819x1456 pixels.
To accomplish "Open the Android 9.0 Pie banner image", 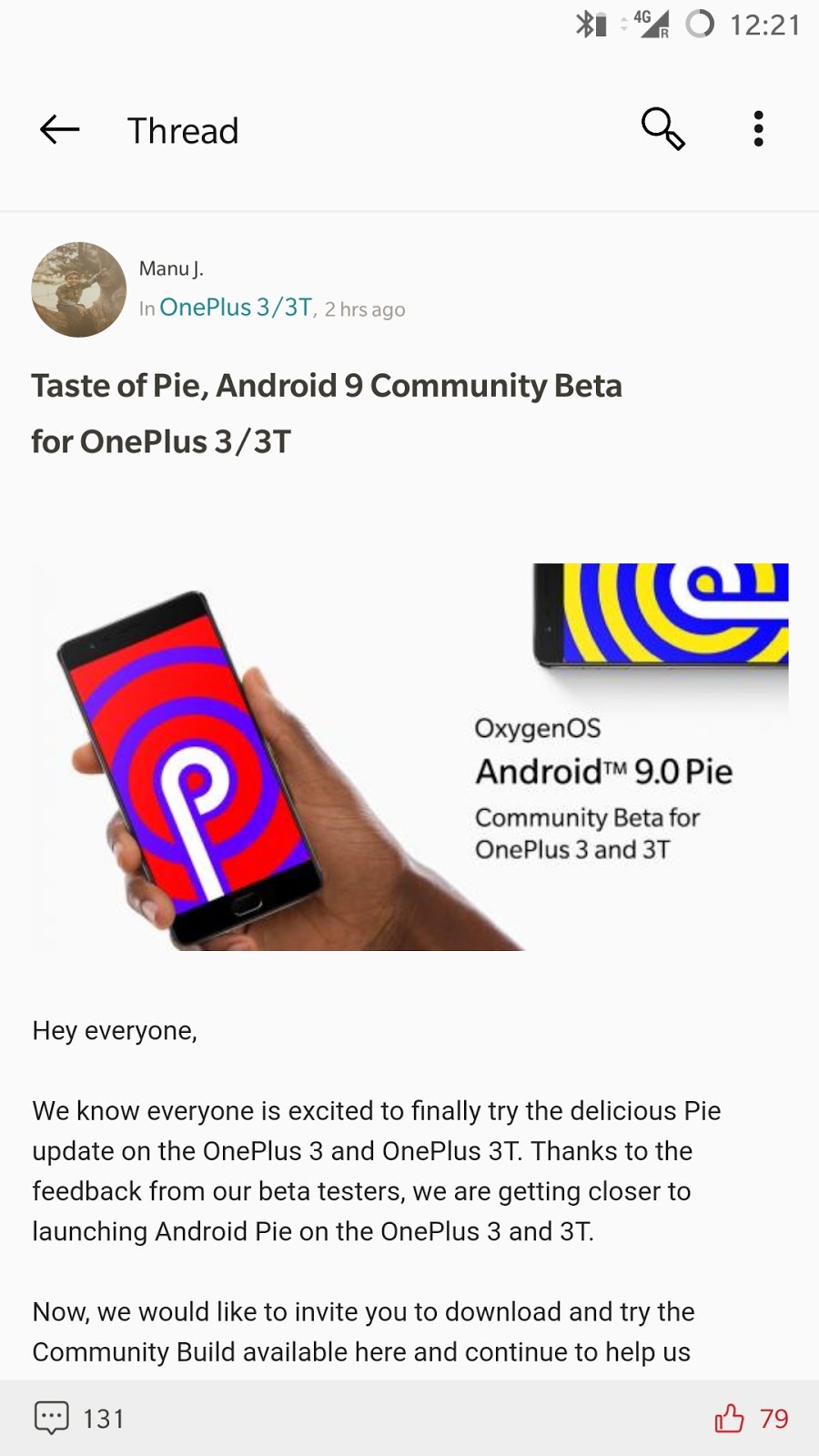I will coord(409,757).
